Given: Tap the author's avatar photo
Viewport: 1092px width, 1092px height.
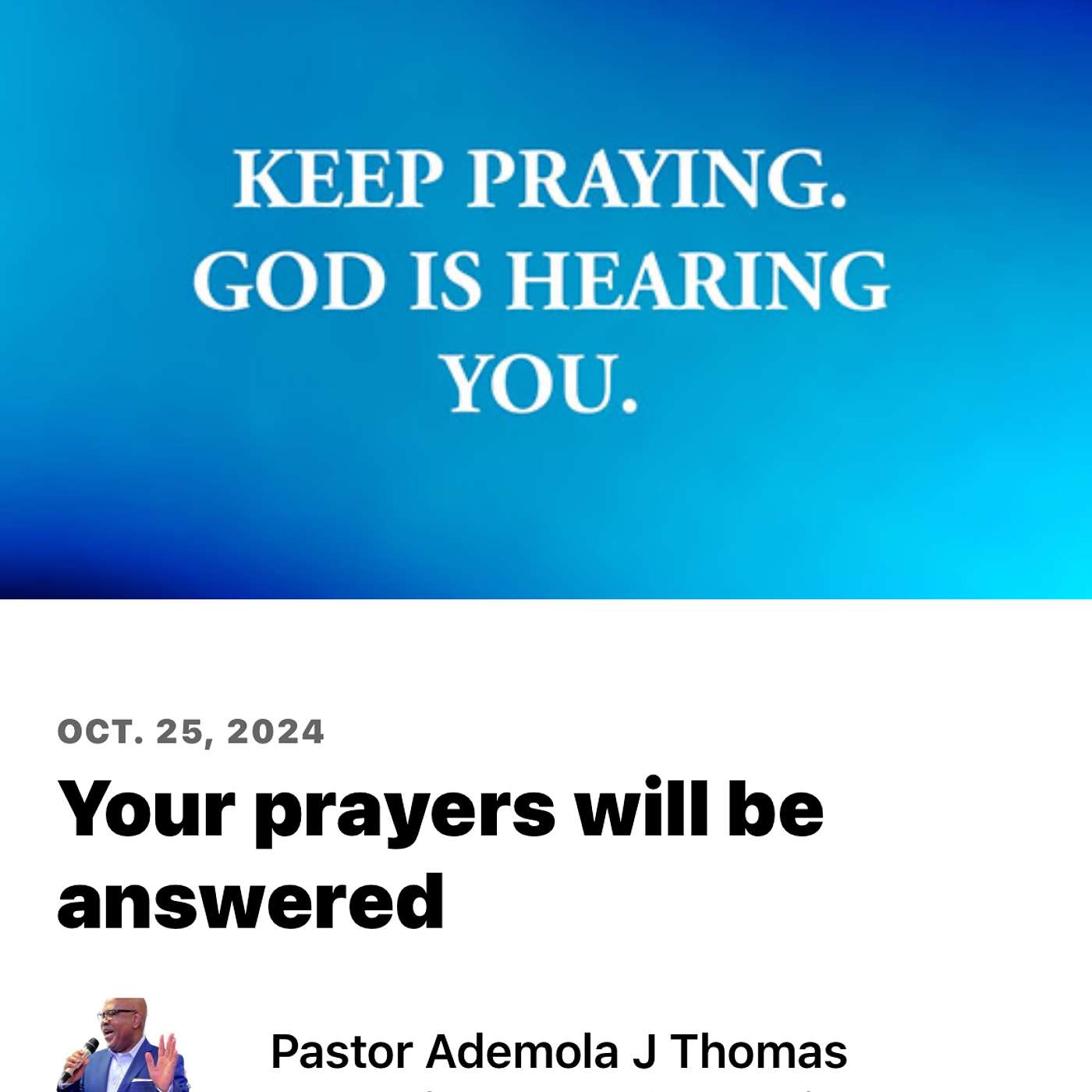Looking at the screenshot, I should coord(124,1047).
